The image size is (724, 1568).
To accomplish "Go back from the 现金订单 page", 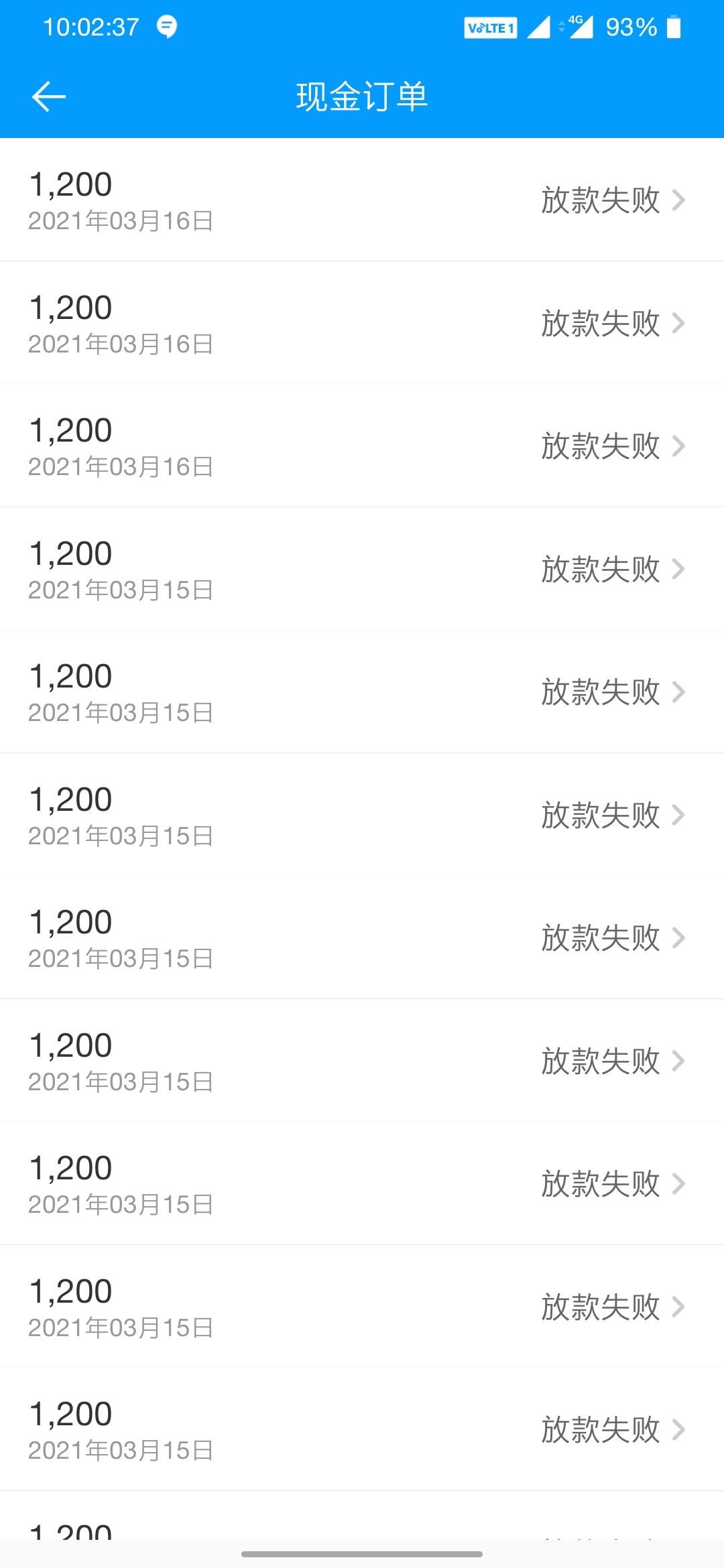I will pyautogui.click(x=48, y=96).
